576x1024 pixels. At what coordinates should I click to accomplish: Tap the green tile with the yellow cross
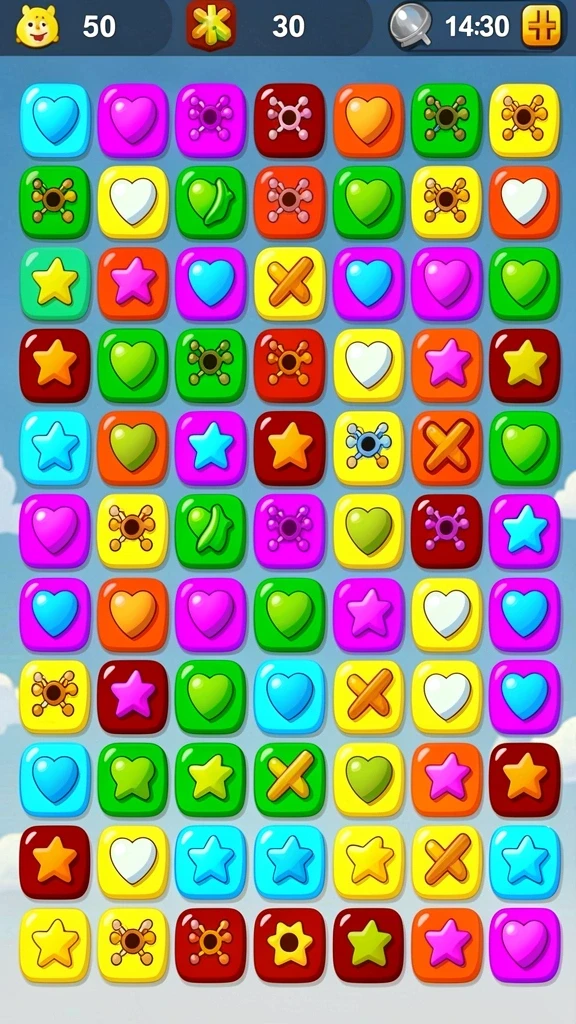[289, 779]
